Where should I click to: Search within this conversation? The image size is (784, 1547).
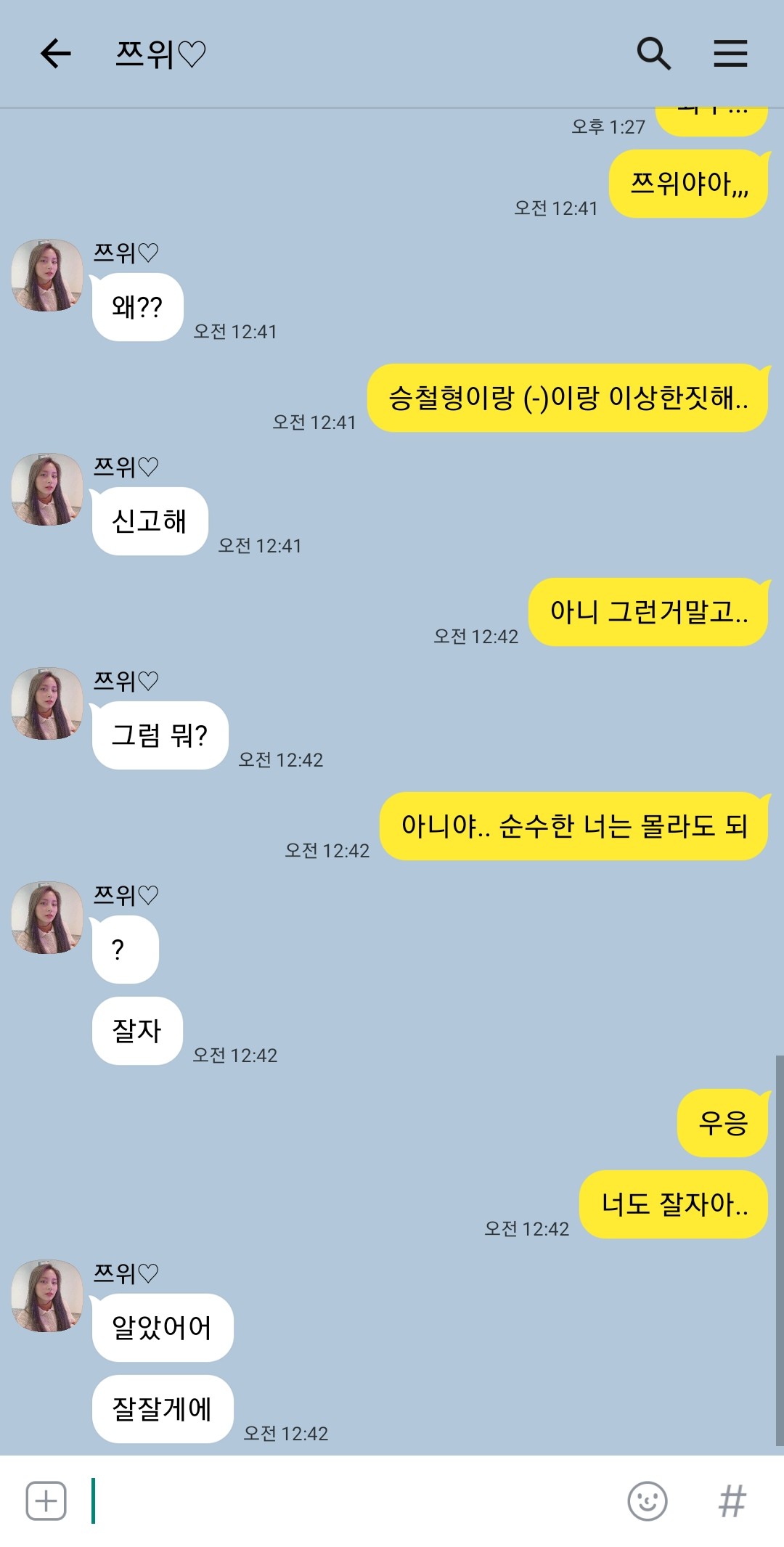tap(653, 54)
